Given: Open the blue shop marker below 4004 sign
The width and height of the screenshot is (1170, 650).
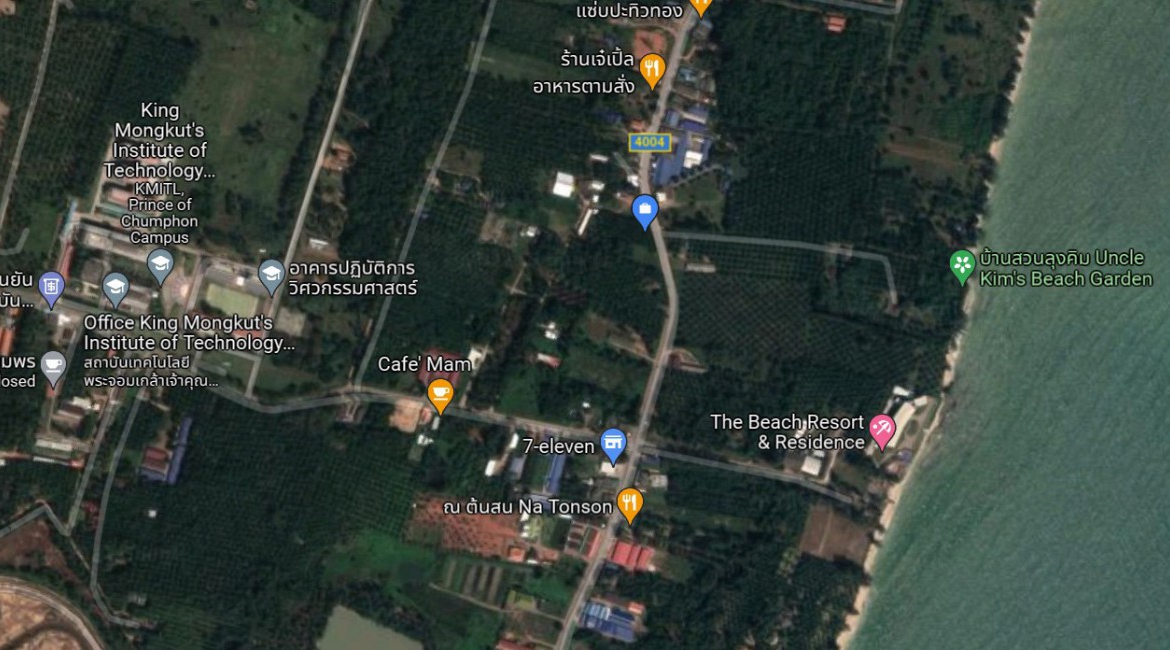Looking at the screenshot, I should pos(645,210).
